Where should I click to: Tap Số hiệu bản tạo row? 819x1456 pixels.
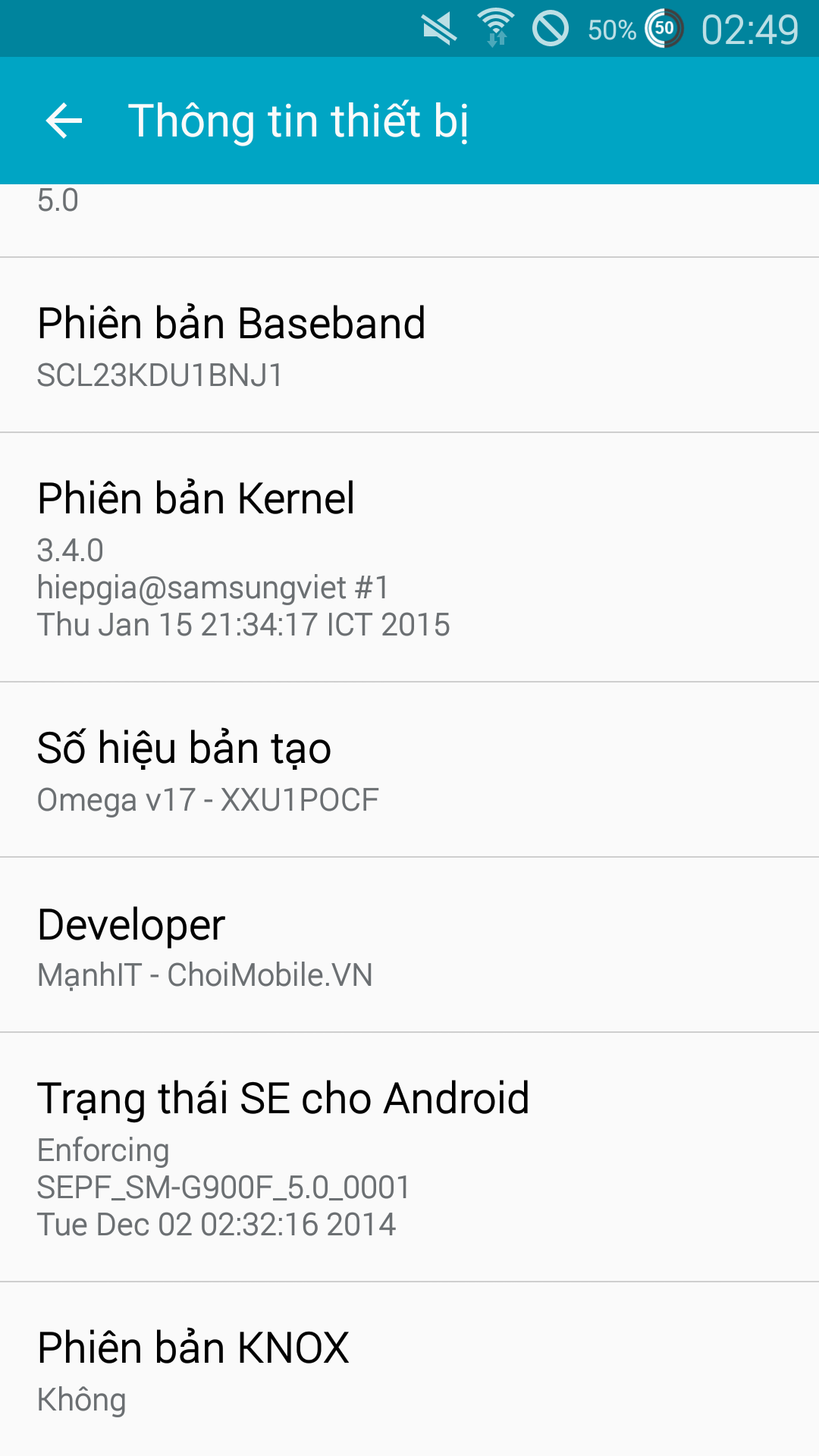[x=409, y=770]
